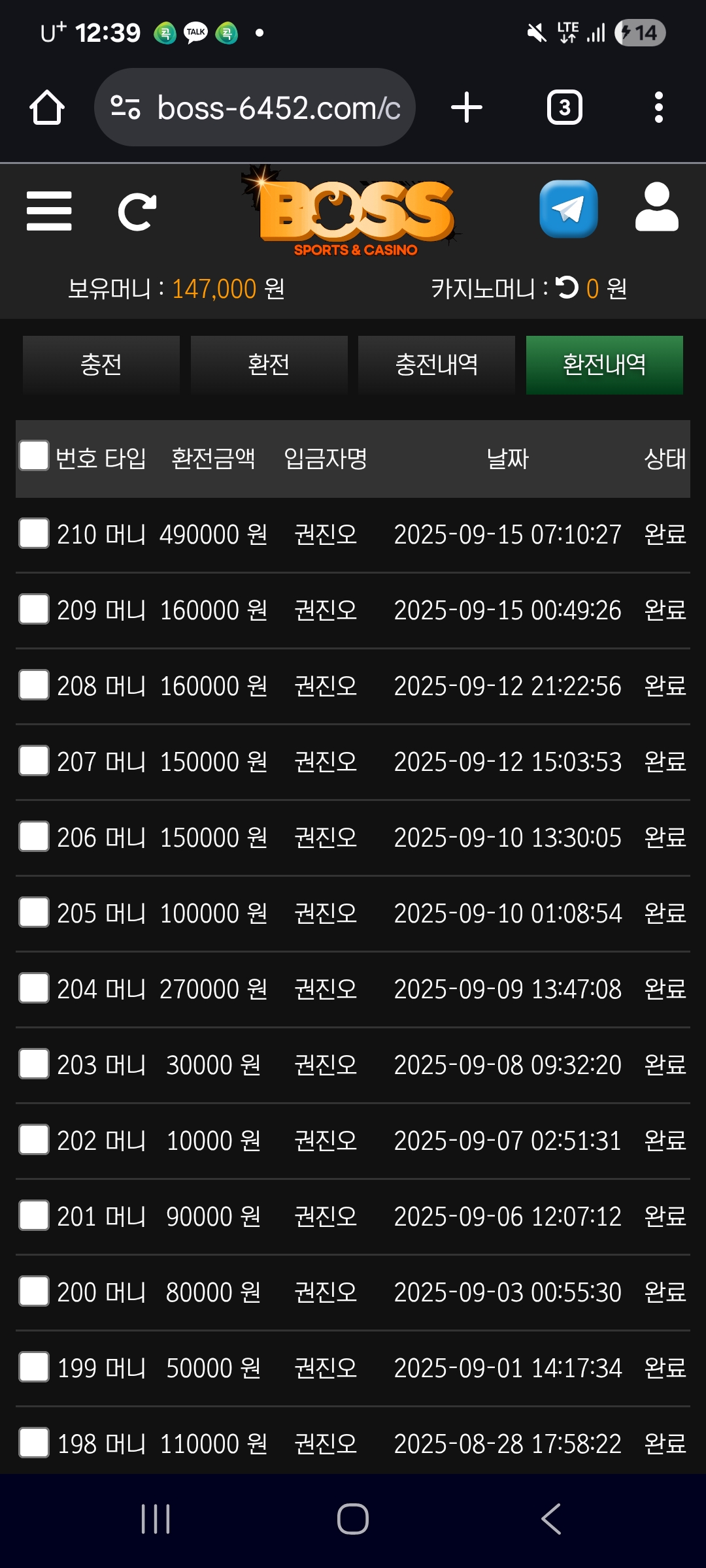Switch to the 환전 tab

(x=269, y=365)
